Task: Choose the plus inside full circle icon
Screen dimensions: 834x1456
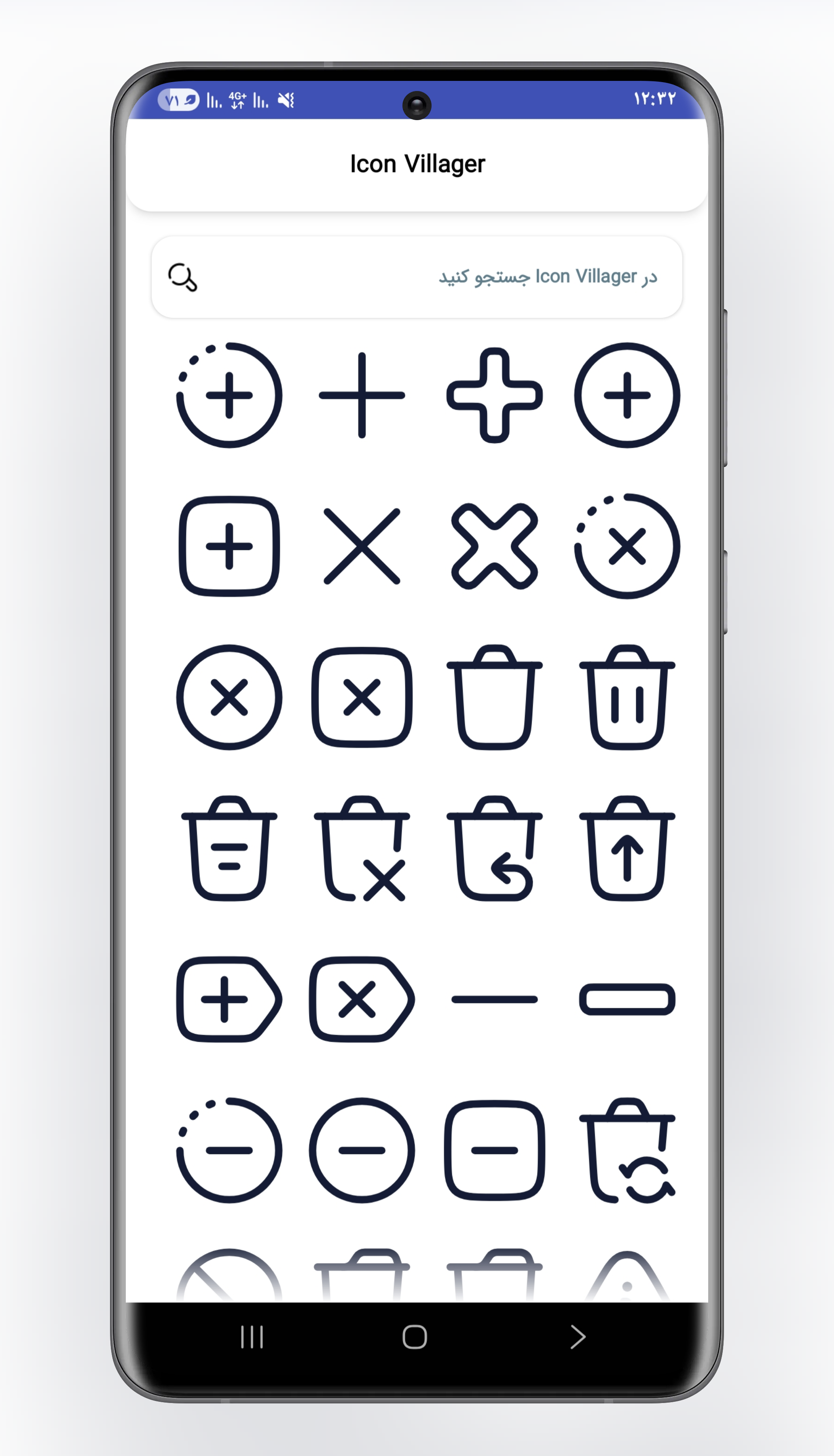Action: click(627, 395)
